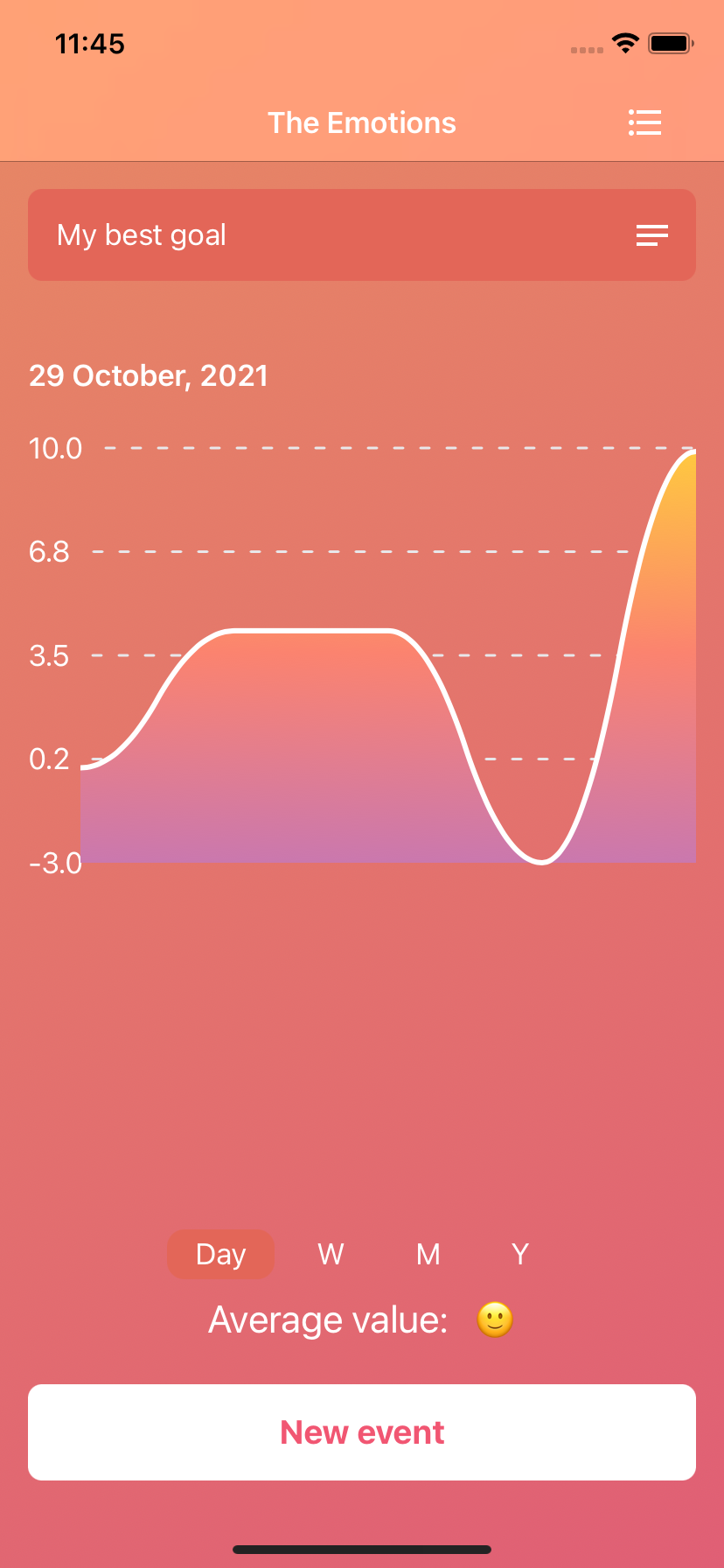Screen dimensions: 724x1568
Task: Select the Day period view
Action: pyautogui.click(x=220, y=1254)
